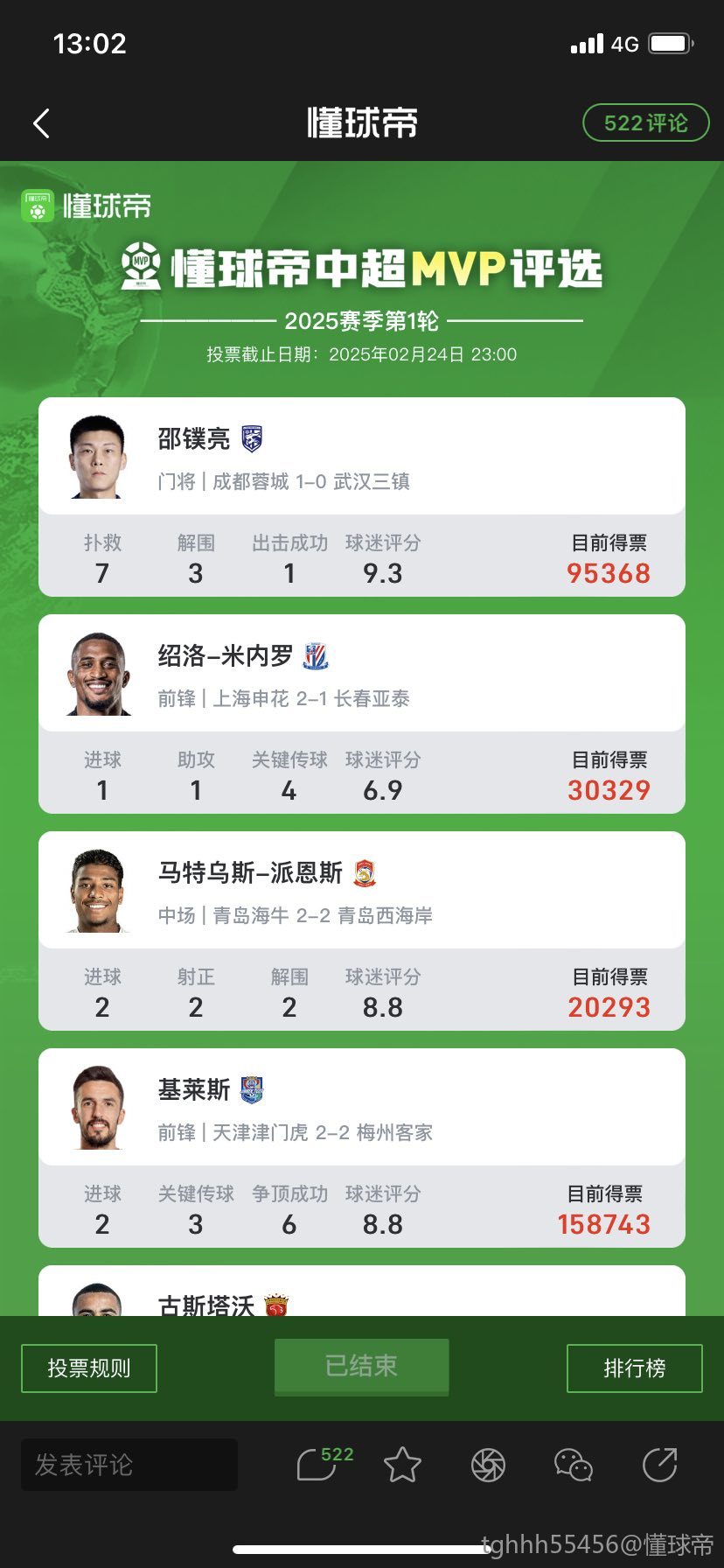
Task: Open the share arrow icon
Action: point(659,1465)
